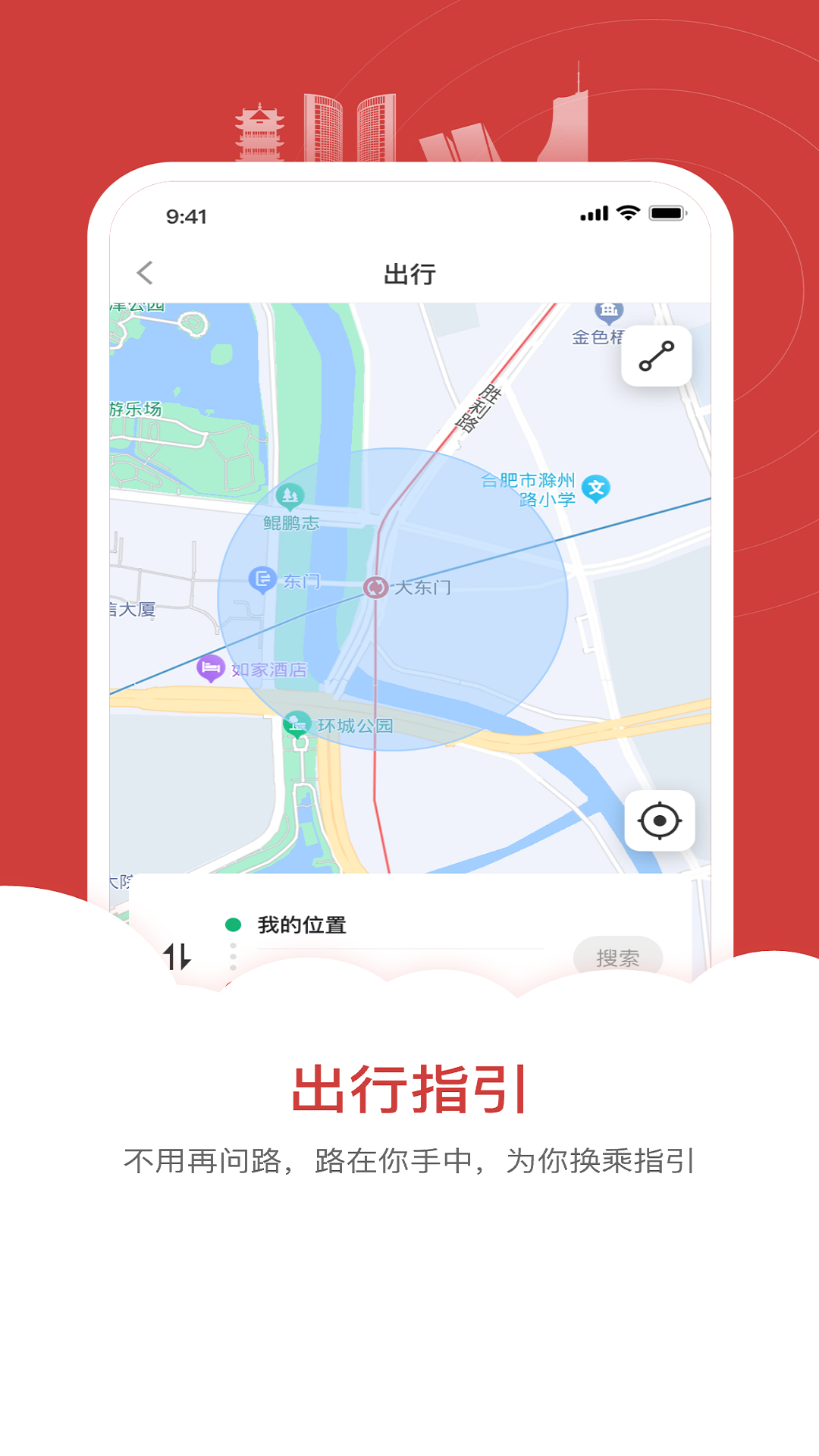Click the battery level indicator
Viewport: 819px width, 1456px height.
[x=667, y=215]
